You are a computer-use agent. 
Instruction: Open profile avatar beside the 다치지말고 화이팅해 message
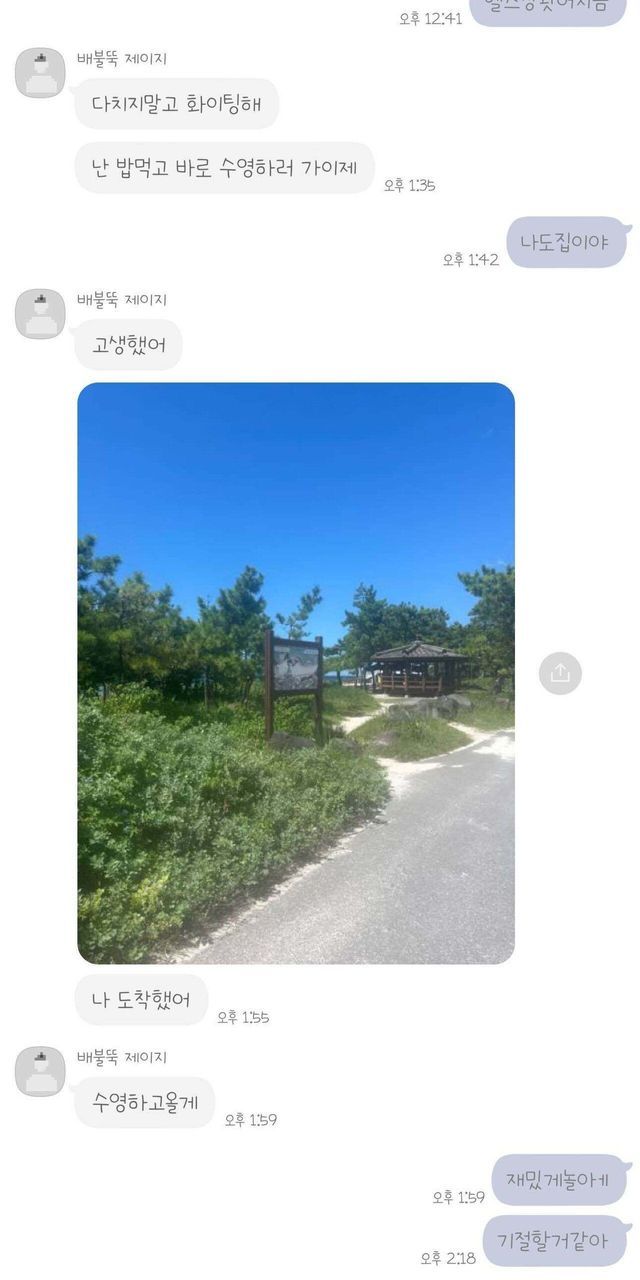(40, 73)
